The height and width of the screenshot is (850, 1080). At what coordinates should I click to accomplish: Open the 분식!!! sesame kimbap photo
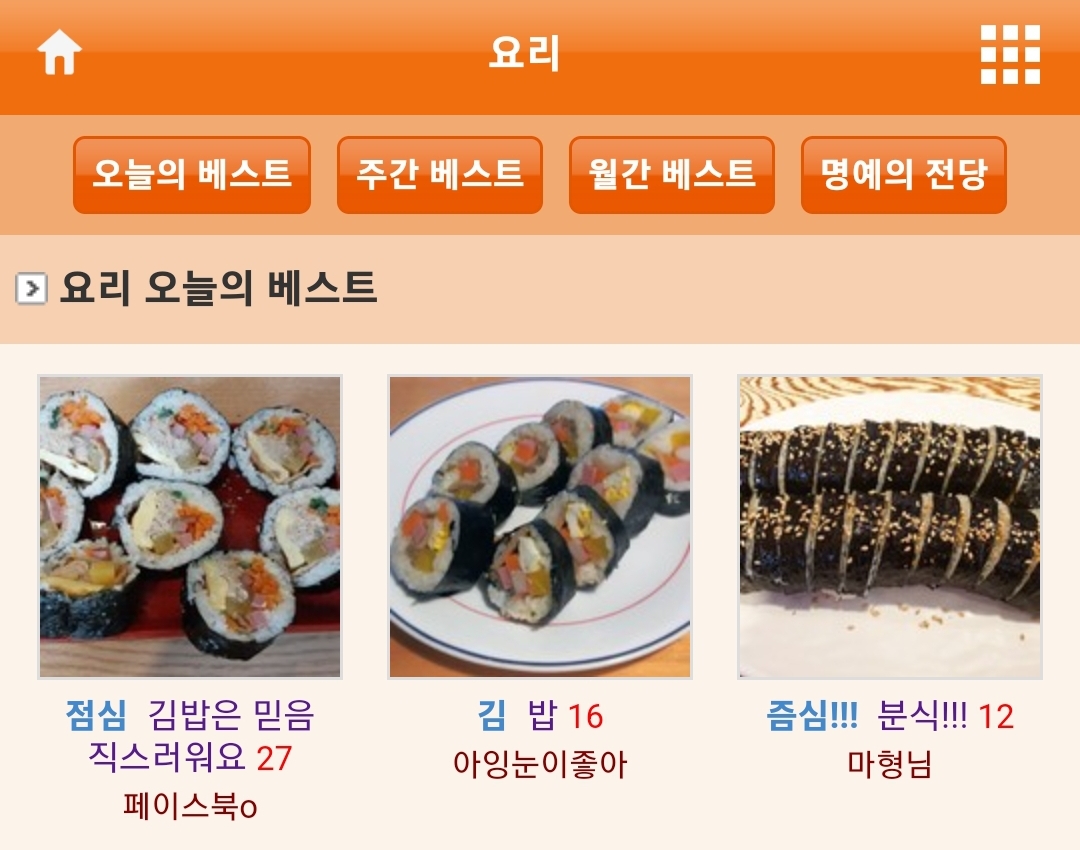click(x=890, y=527)
